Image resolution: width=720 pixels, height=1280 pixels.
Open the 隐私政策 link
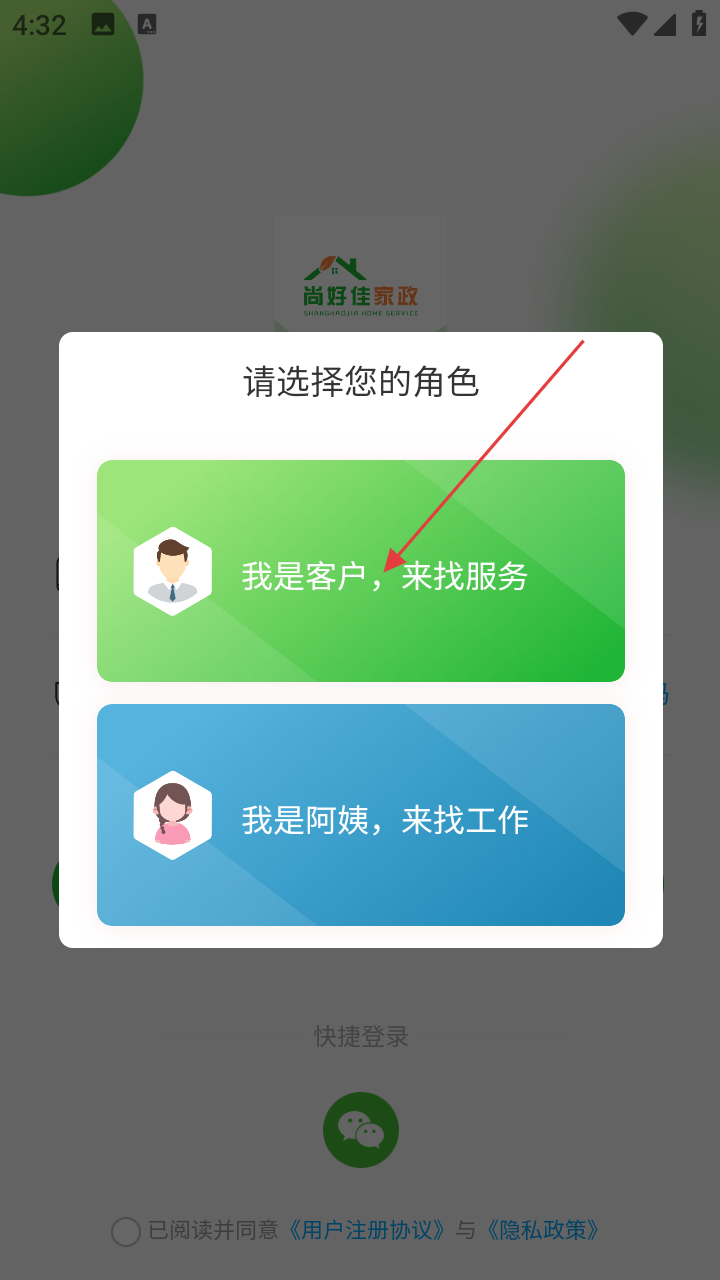[x=542, y=1230]
